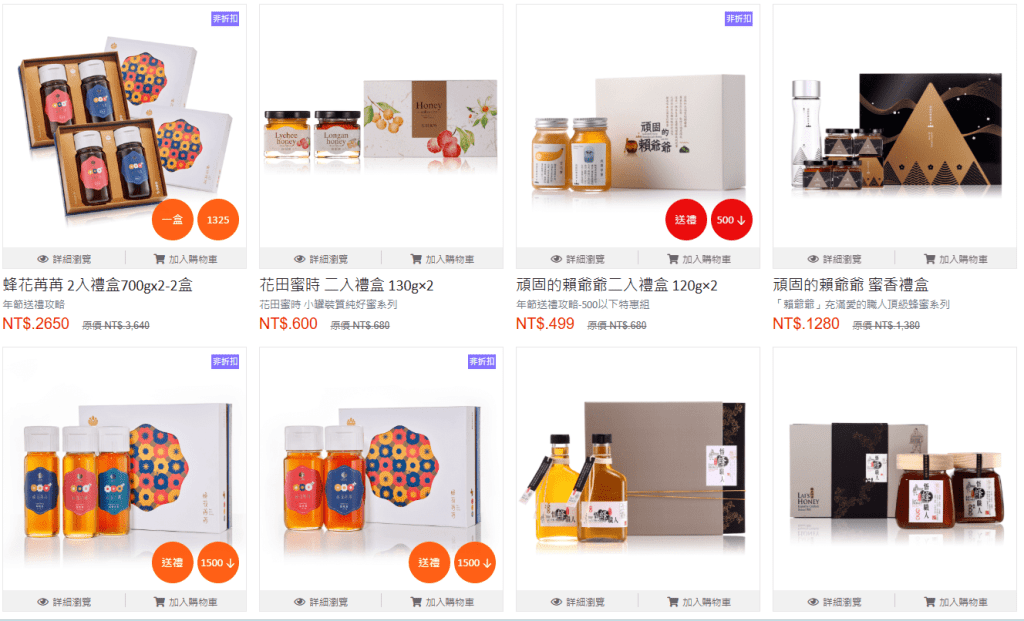This screenshot has height=621, width=1024.
Task: Open 頑固的賴爺爺 蜜香禮盒 product image
Action: point(895,125)
